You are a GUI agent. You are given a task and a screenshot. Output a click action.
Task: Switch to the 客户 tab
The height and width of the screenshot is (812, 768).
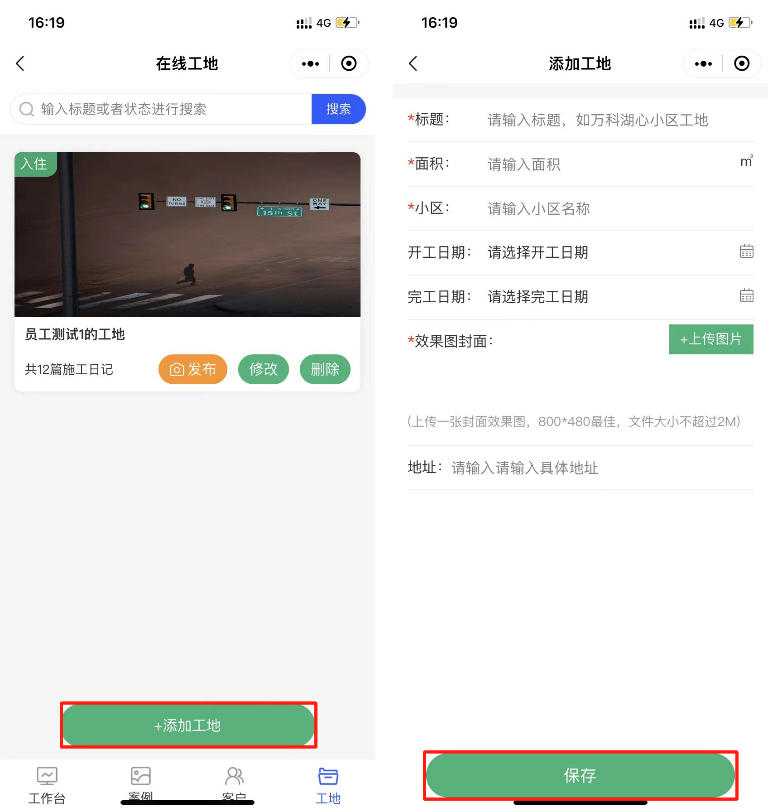tap(235, 785)
